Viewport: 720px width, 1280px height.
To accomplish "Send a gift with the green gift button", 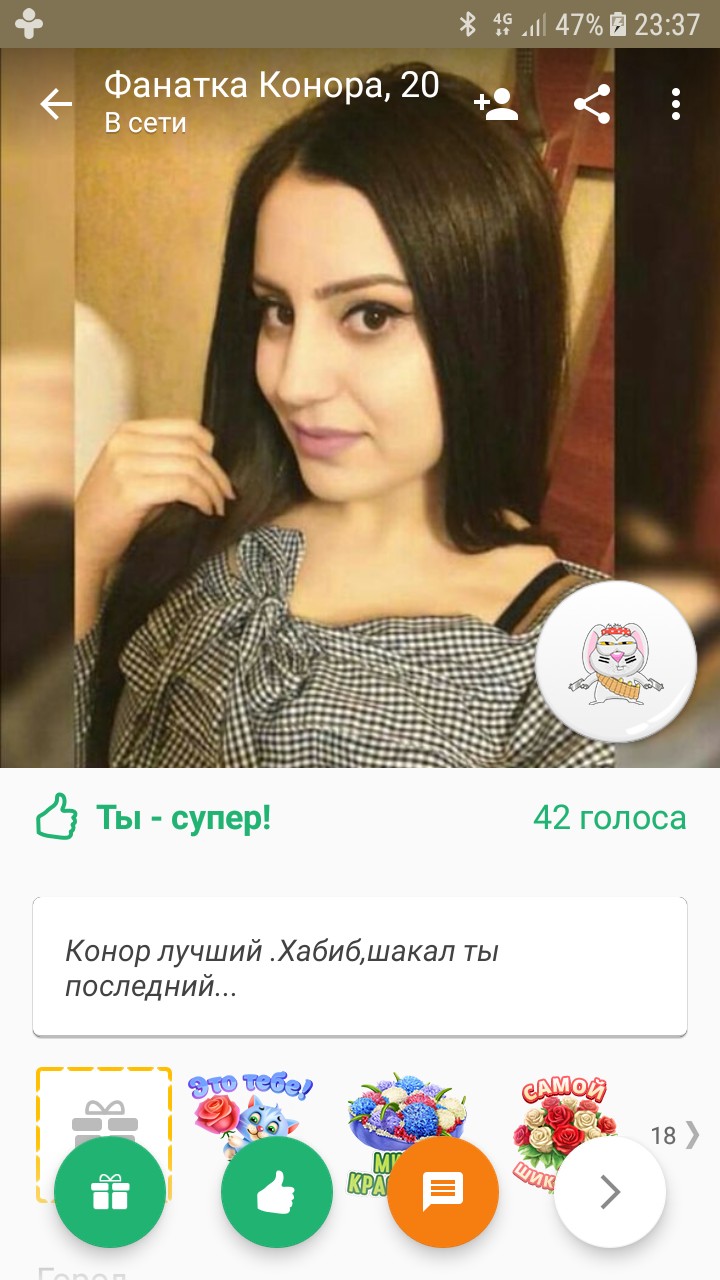I will pyautogui.click(x=110, y=1192).
